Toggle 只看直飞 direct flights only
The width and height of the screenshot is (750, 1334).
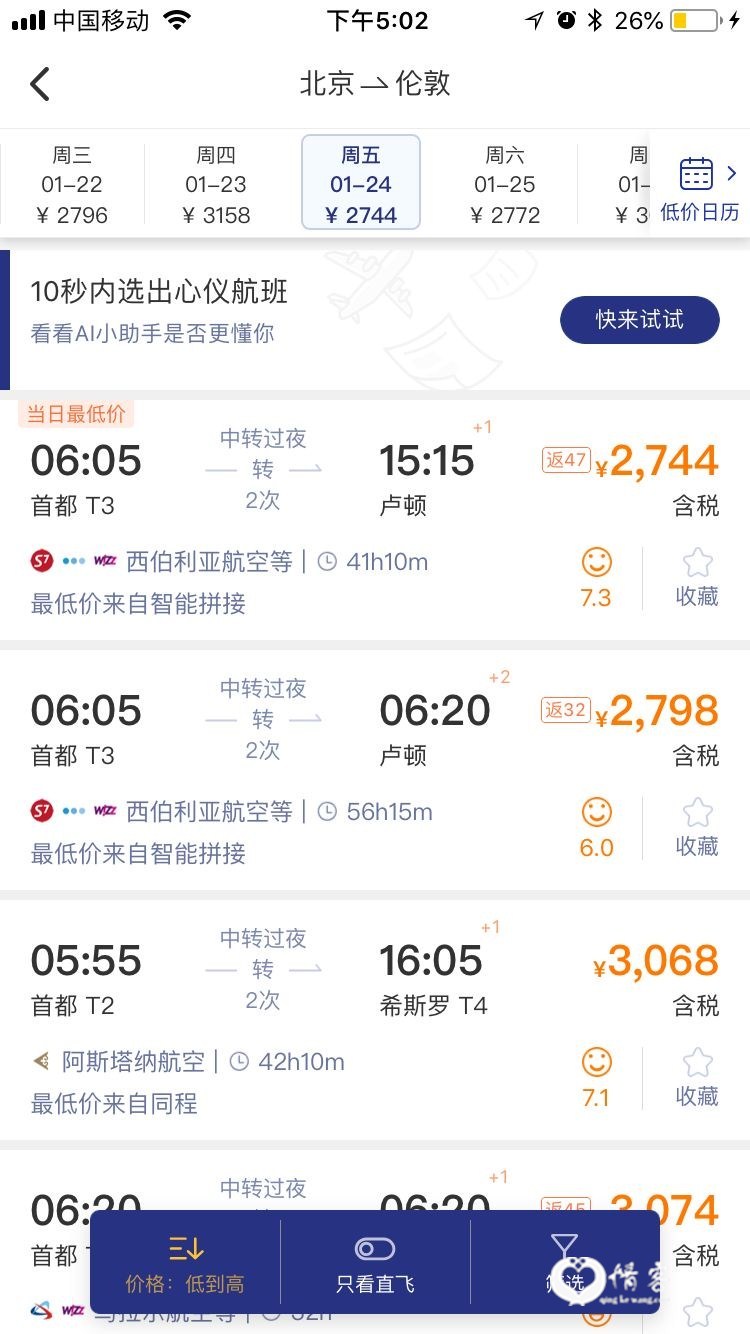(375, 1264)
